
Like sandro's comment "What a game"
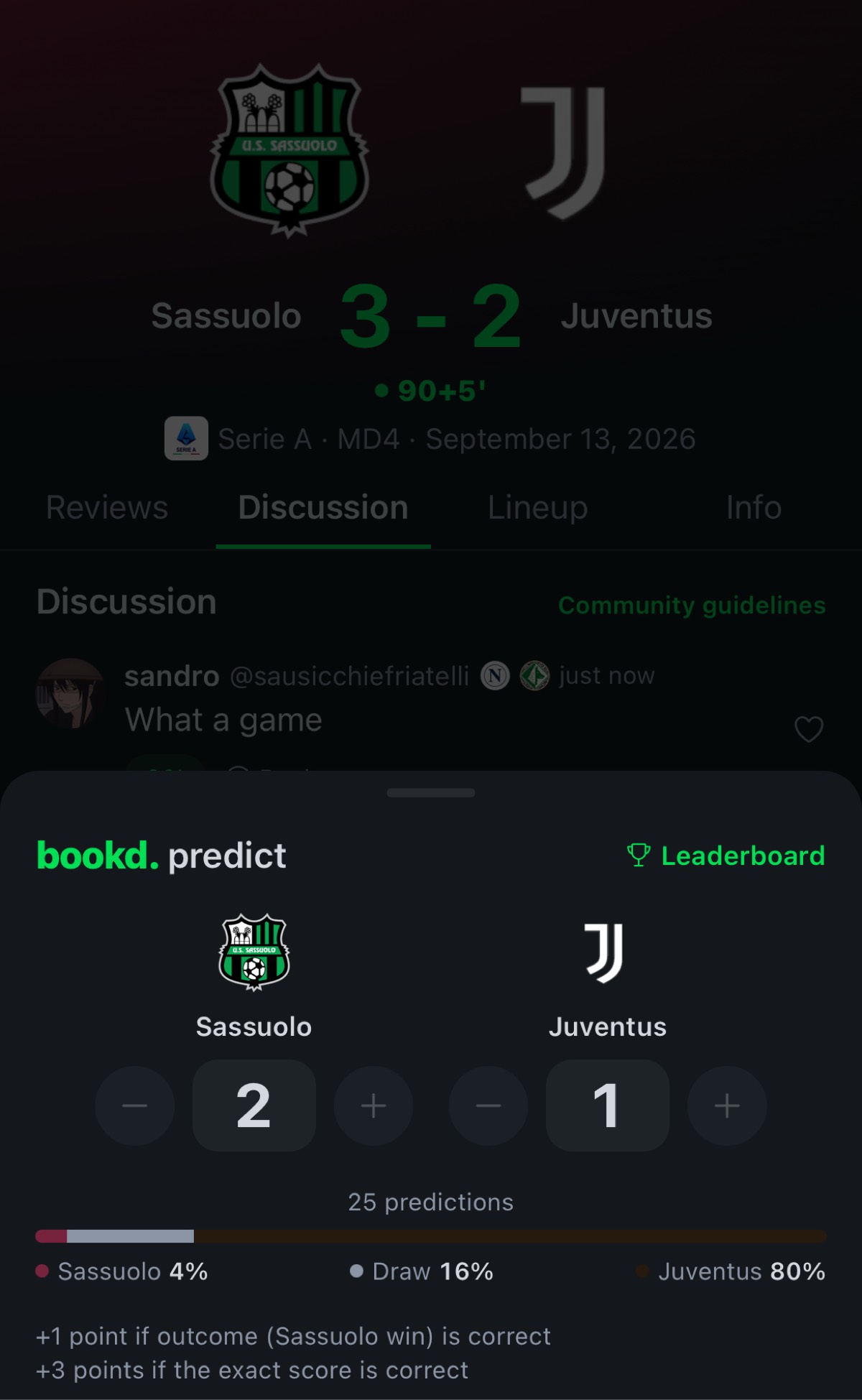(x=809, y=729)
